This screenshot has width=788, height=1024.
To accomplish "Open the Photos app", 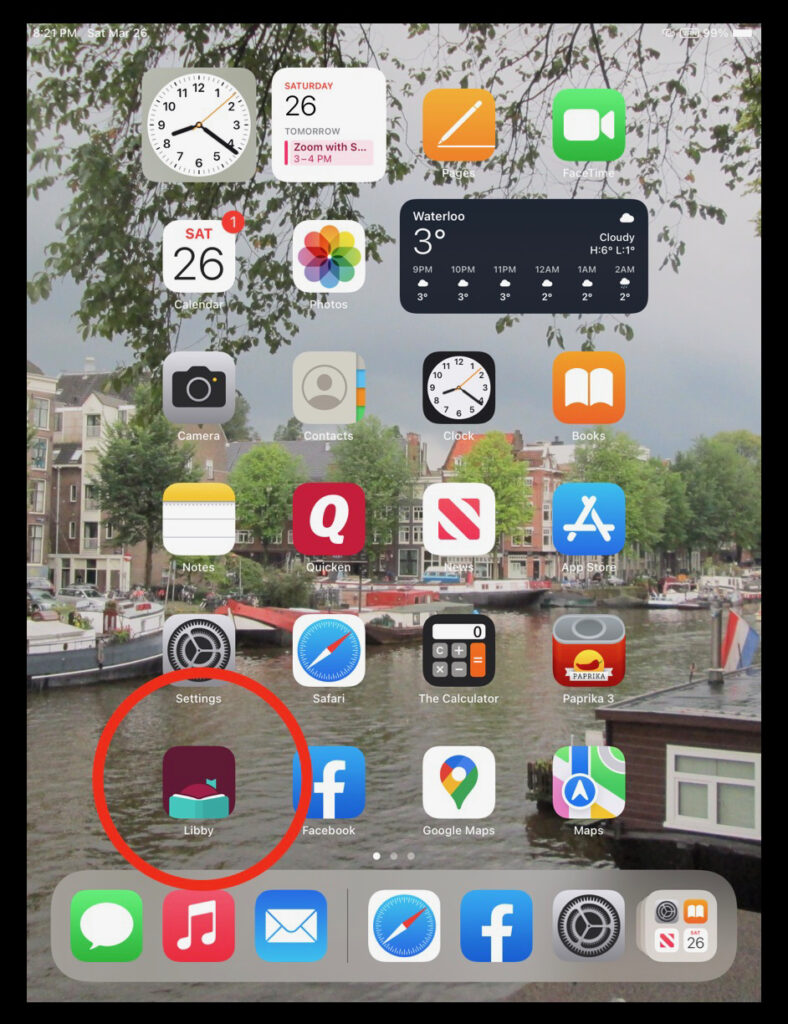I will click(329, 256).
